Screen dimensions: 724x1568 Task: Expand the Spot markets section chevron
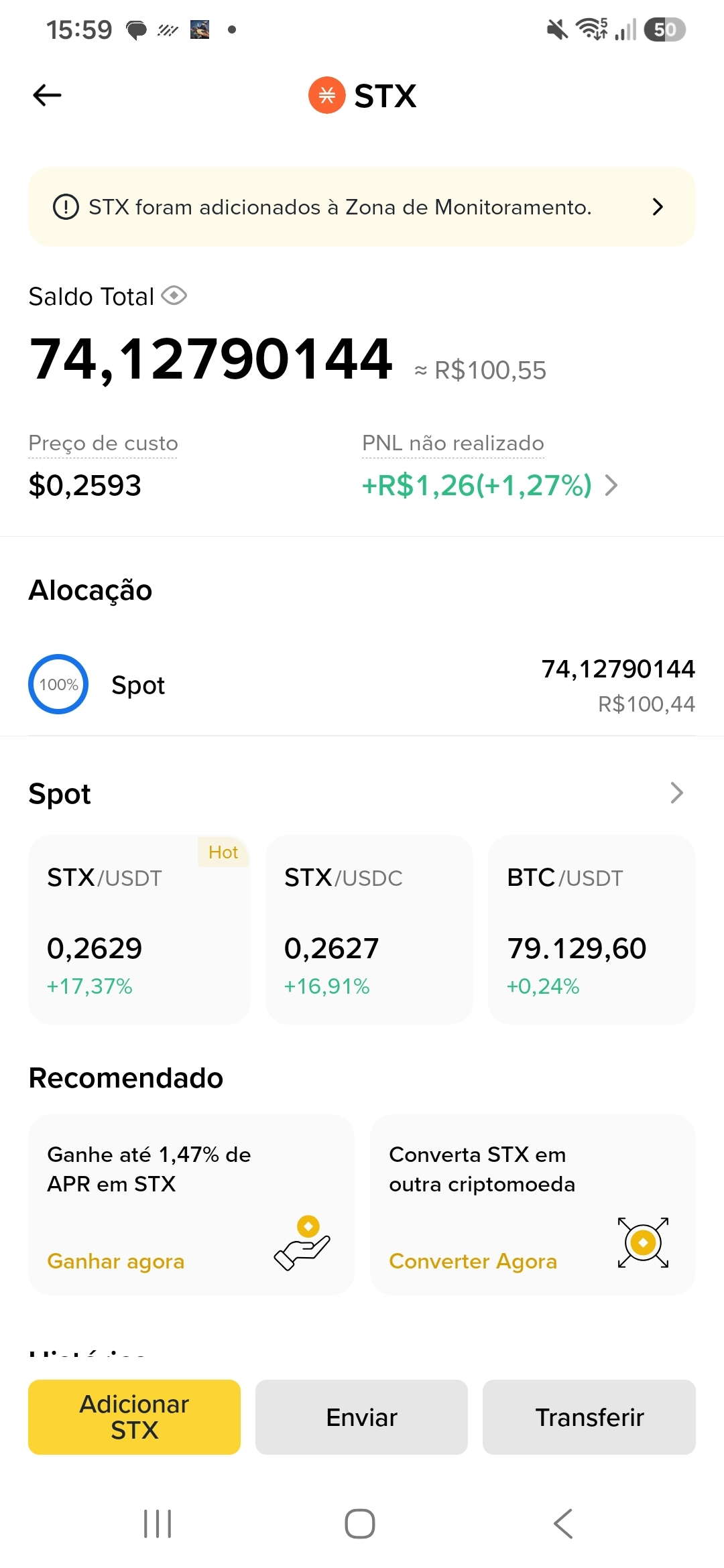(x=676, y=793)
